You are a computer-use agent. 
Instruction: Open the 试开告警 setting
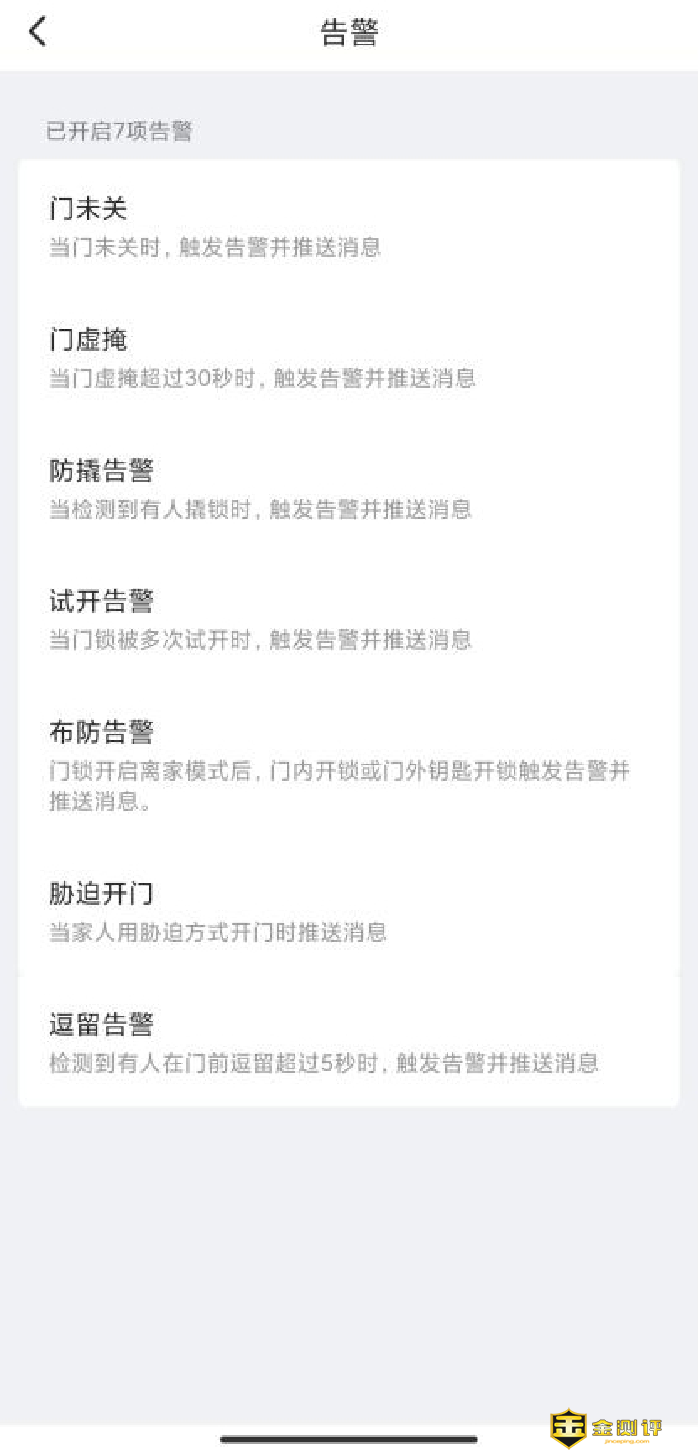348,620
